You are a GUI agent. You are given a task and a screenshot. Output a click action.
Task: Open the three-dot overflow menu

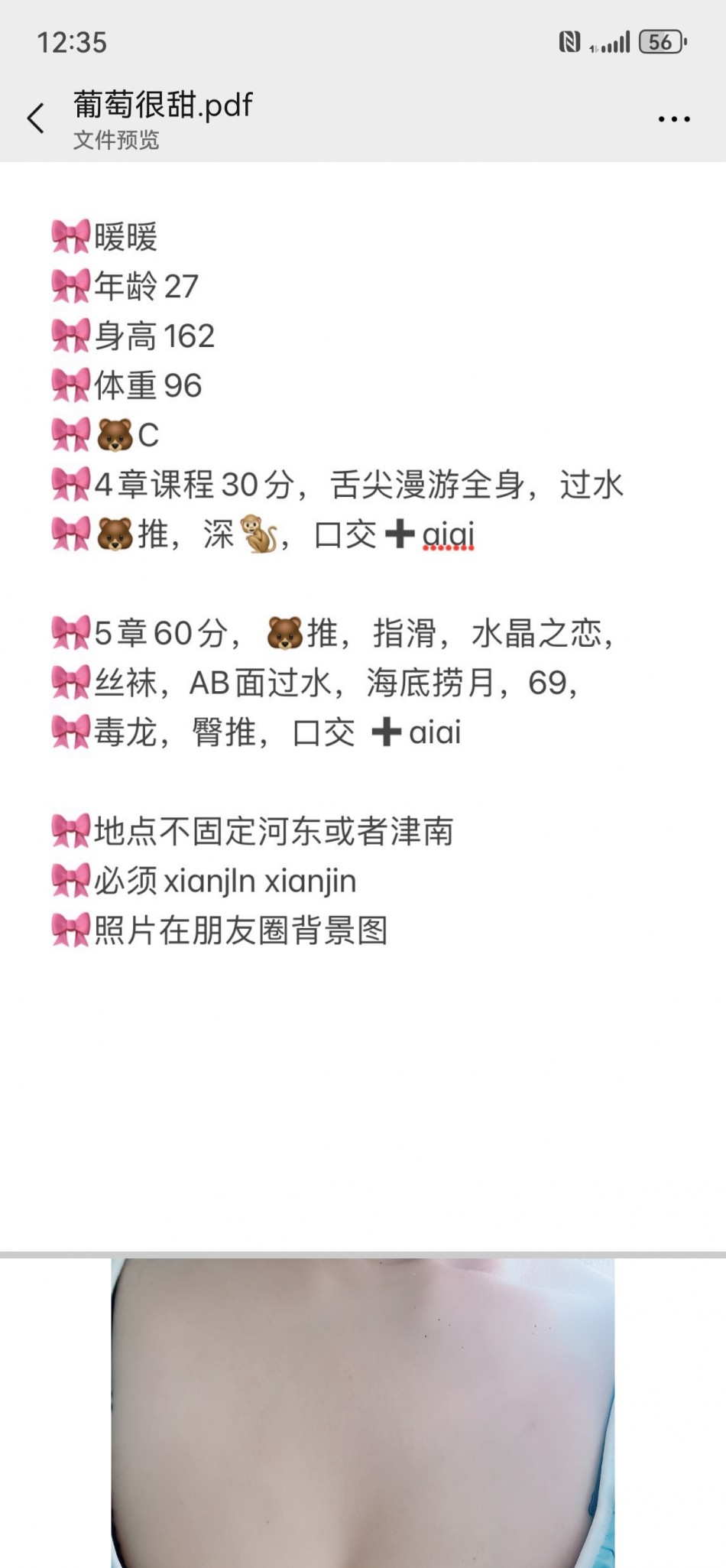pyautogui.click(x=674, y=119)
